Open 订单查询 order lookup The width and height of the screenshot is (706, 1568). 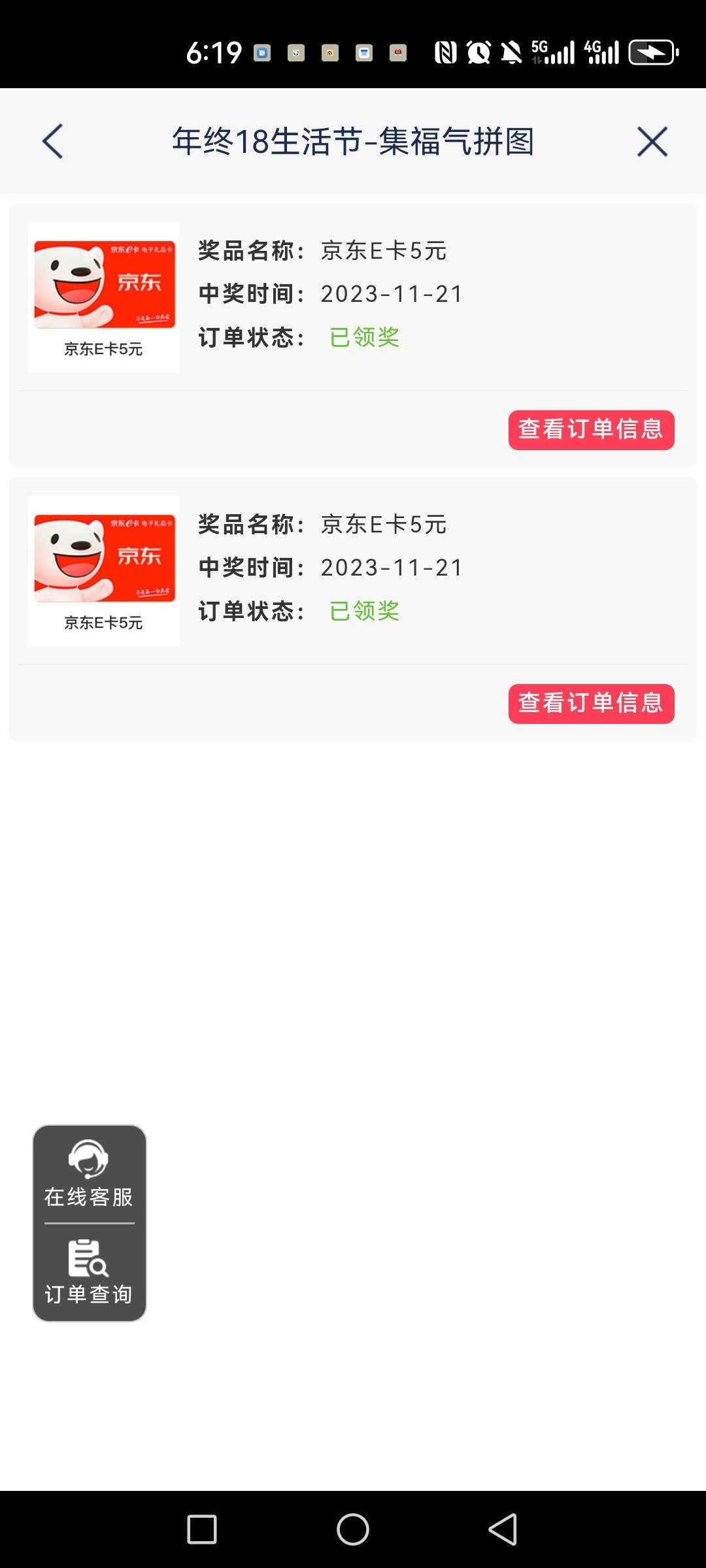pyautogui.click(x=89, y=1272)
